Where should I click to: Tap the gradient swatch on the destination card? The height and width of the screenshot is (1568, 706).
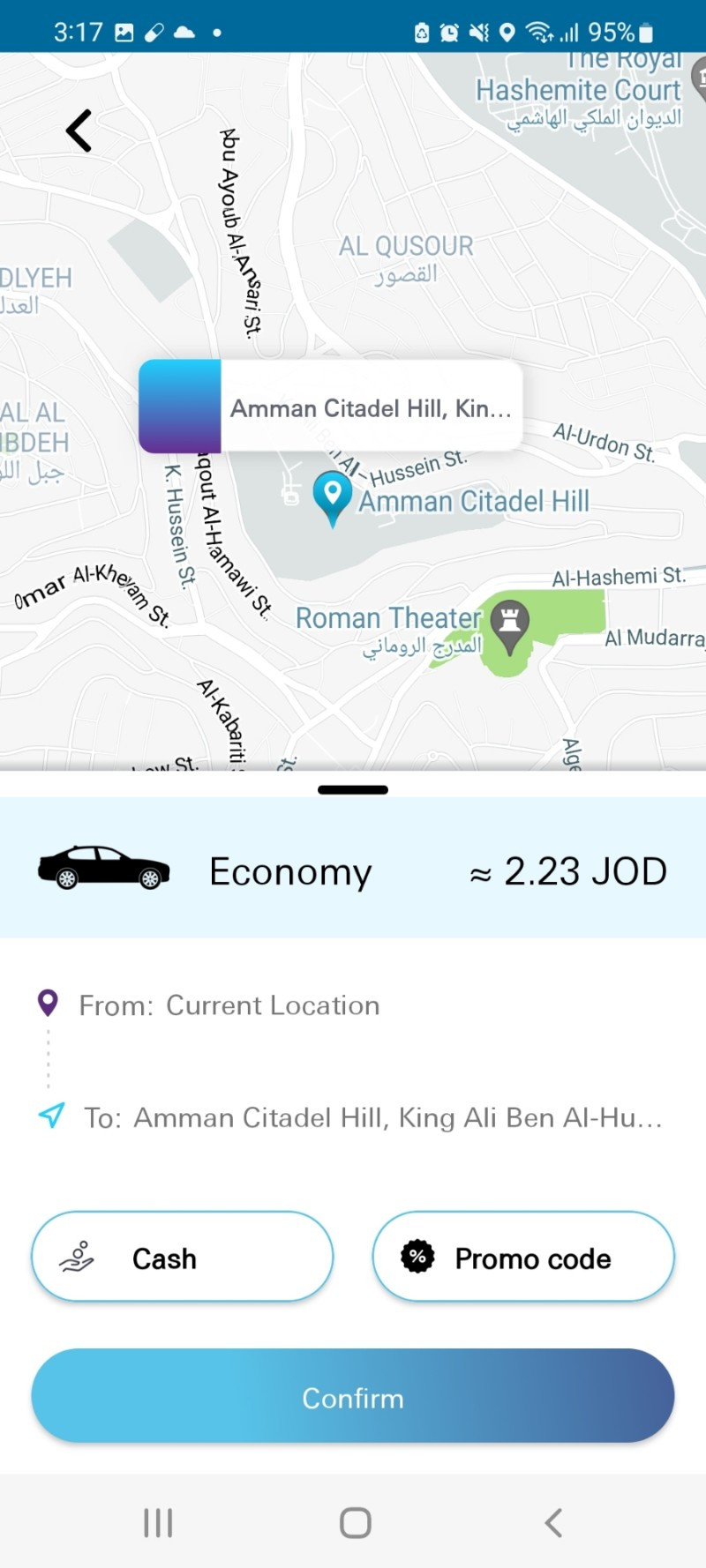(179, 407)
